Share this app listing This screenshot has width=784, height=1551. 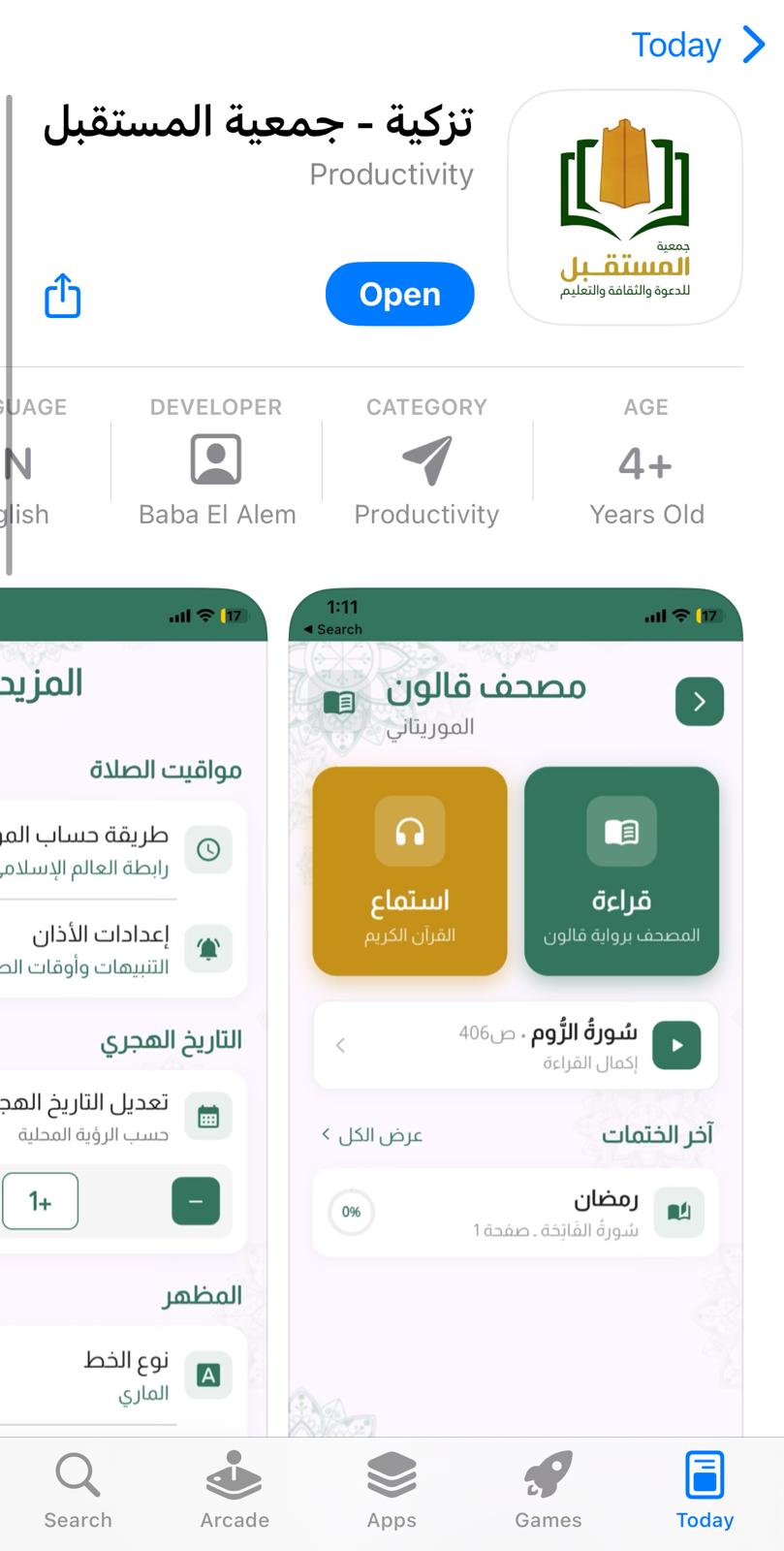[63, 295]
